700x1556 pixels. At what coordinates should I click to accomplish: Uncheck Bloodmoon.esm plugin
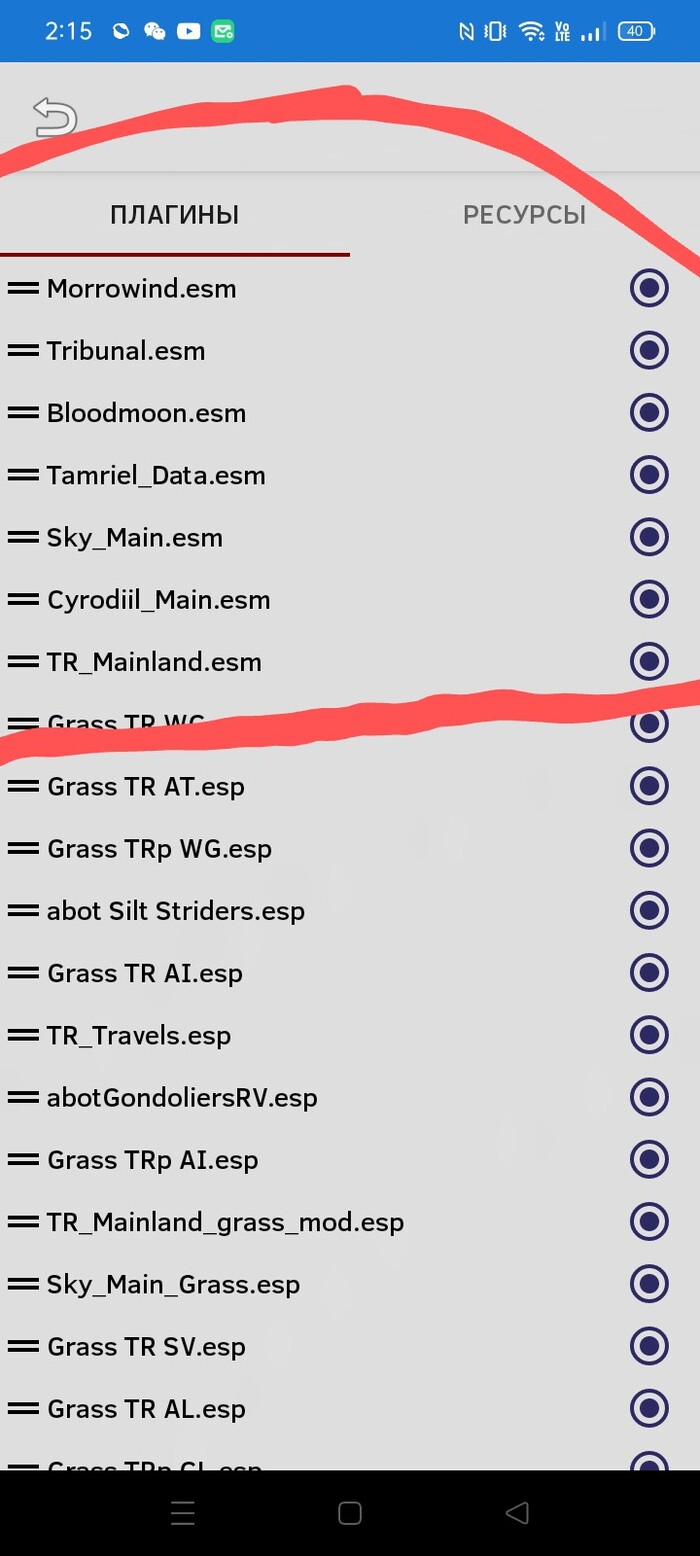(x=649, y=413)
